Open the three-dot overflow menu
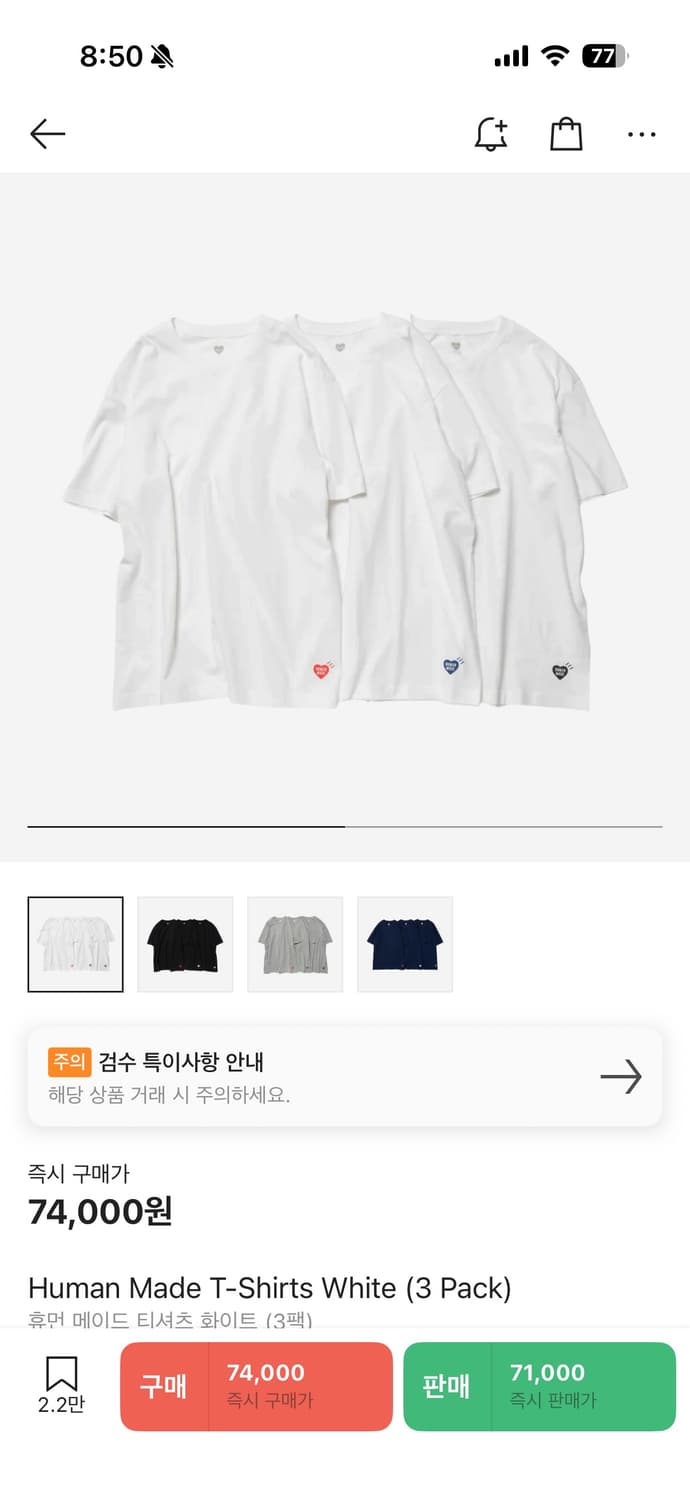Viewport: 690px width, 1500px height. point(641,134)
